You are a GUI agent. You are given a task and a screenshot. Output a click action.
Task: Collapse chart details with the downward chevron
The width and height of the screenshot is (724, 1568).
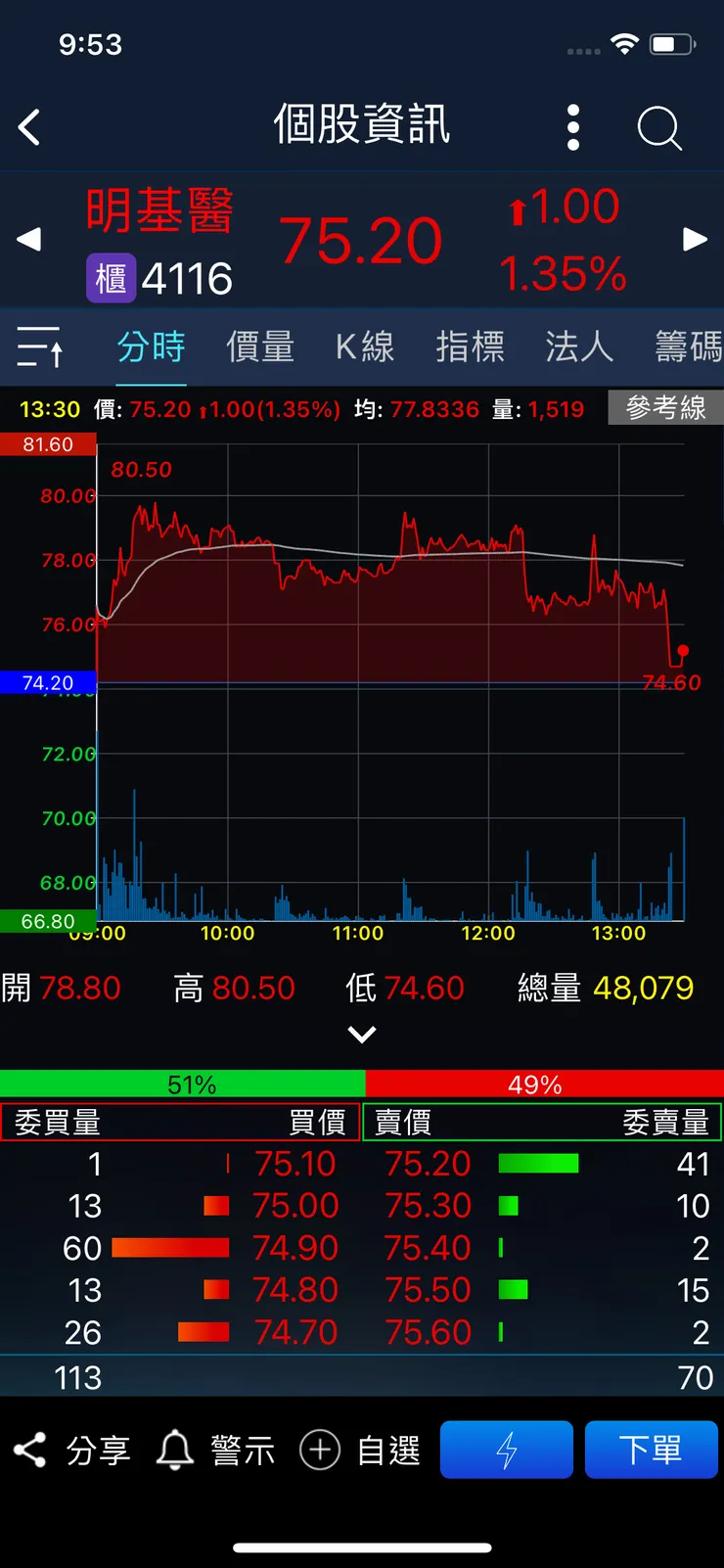tap(362, 1035)
